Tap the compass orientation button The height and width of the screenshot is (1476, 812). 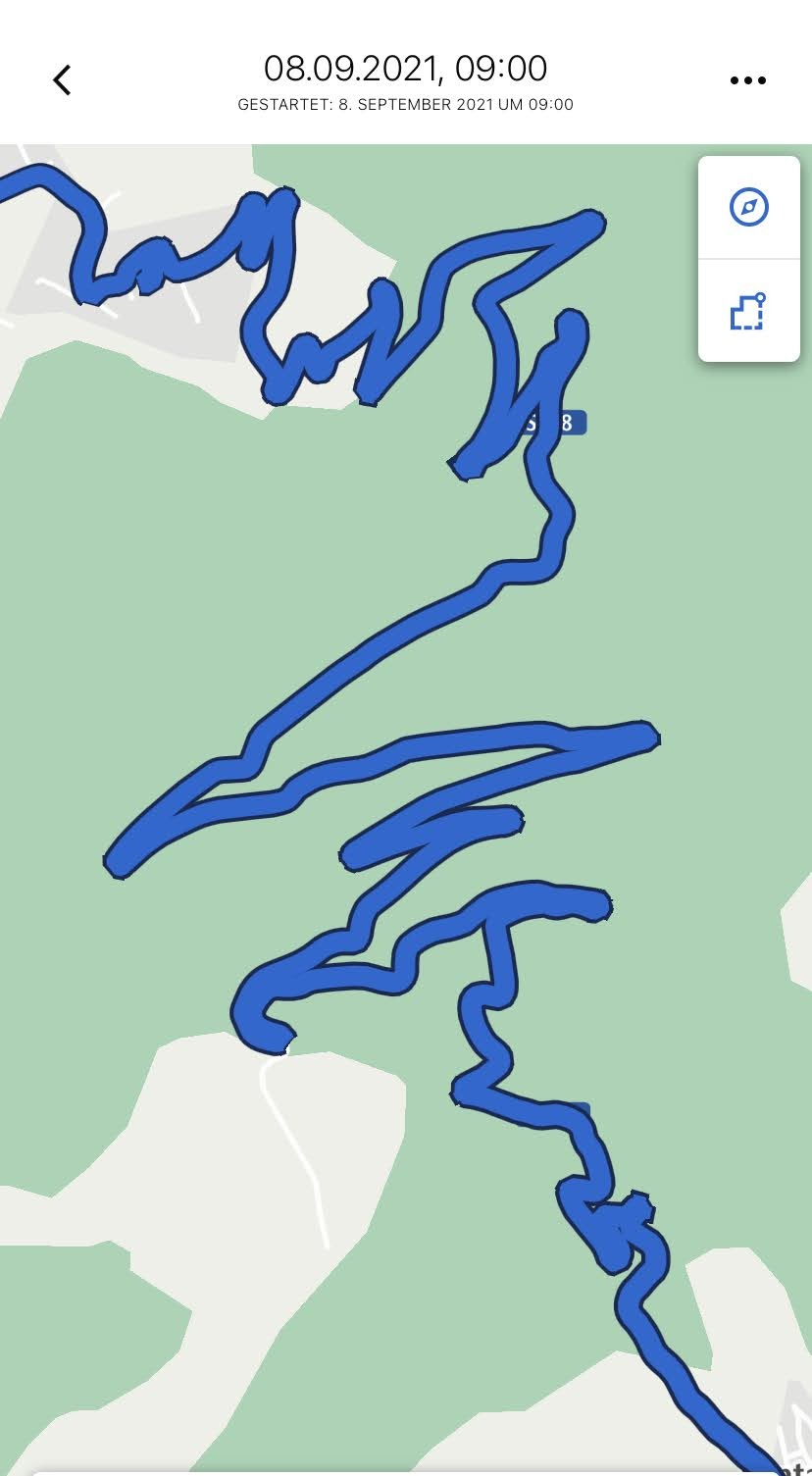tap(749, 207)
